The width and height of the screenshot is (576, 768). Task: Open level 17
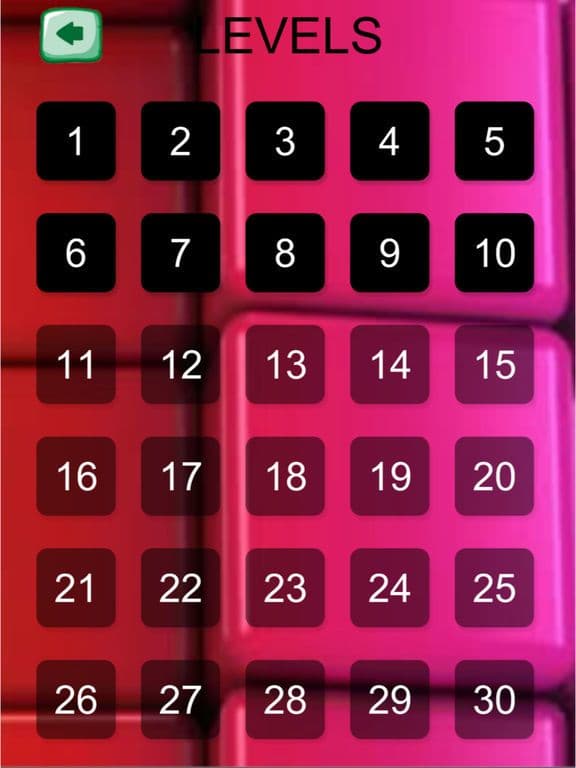[x=181, y=476]
